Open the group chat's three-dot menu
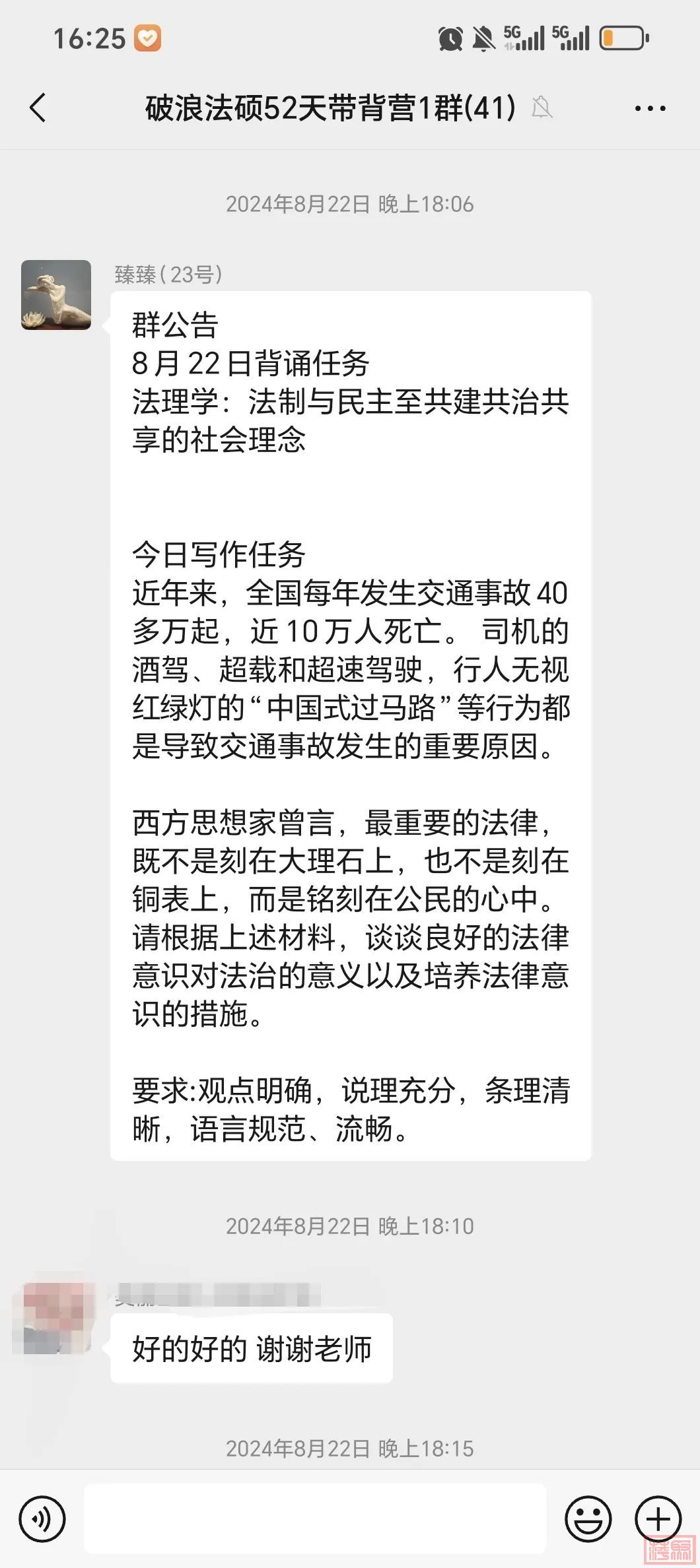Image resolution: width=700 pixels, height=1568 pixels. [650, 108]
